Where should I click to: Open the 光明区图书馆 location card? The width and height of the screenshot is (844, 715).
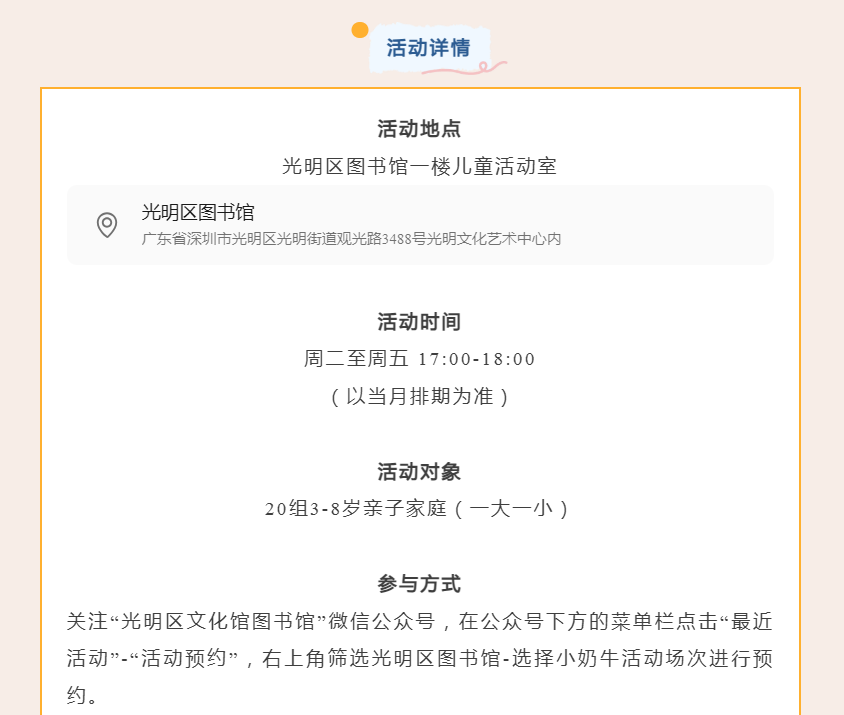[x=420, y=225]
